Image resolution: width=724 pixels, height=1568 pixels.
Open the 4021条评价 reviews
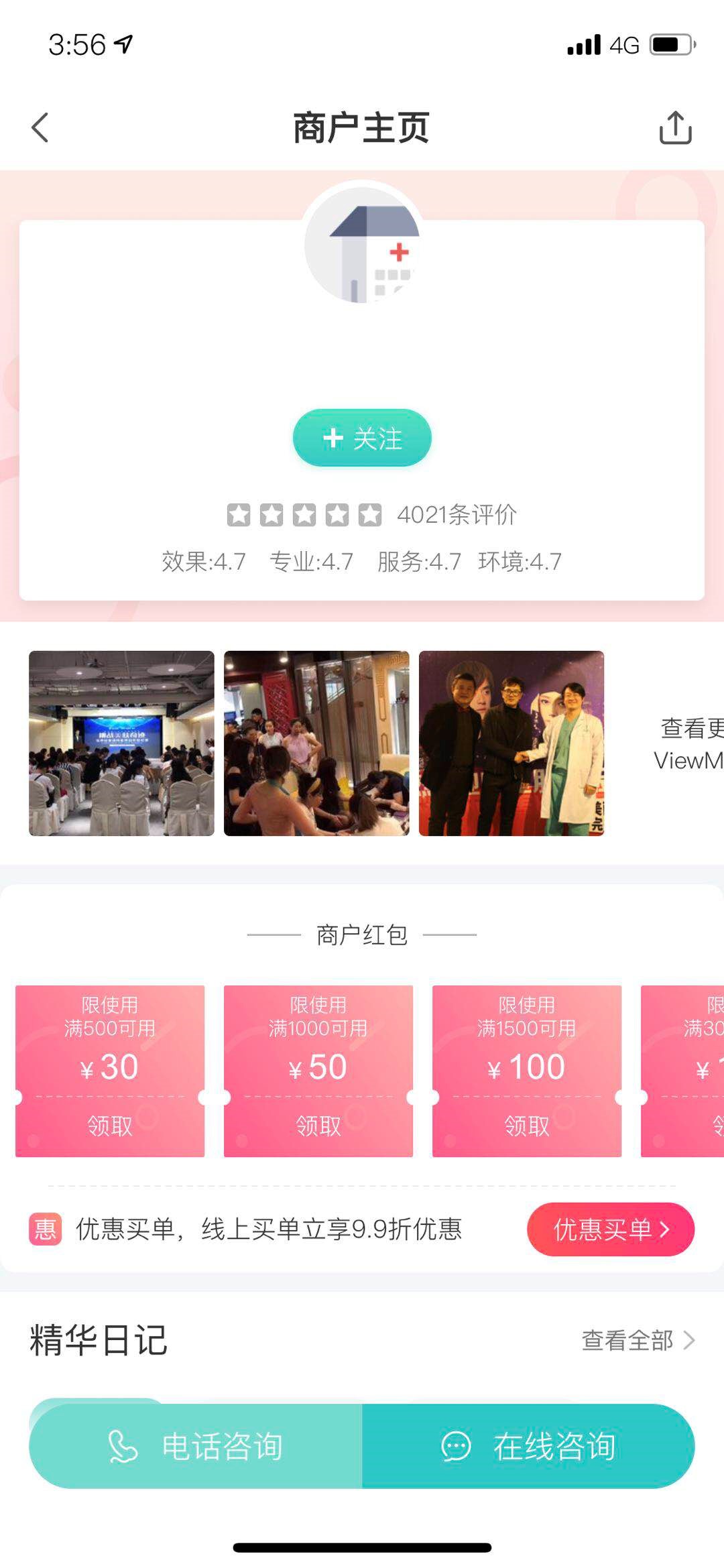click(x=456, y=515)
